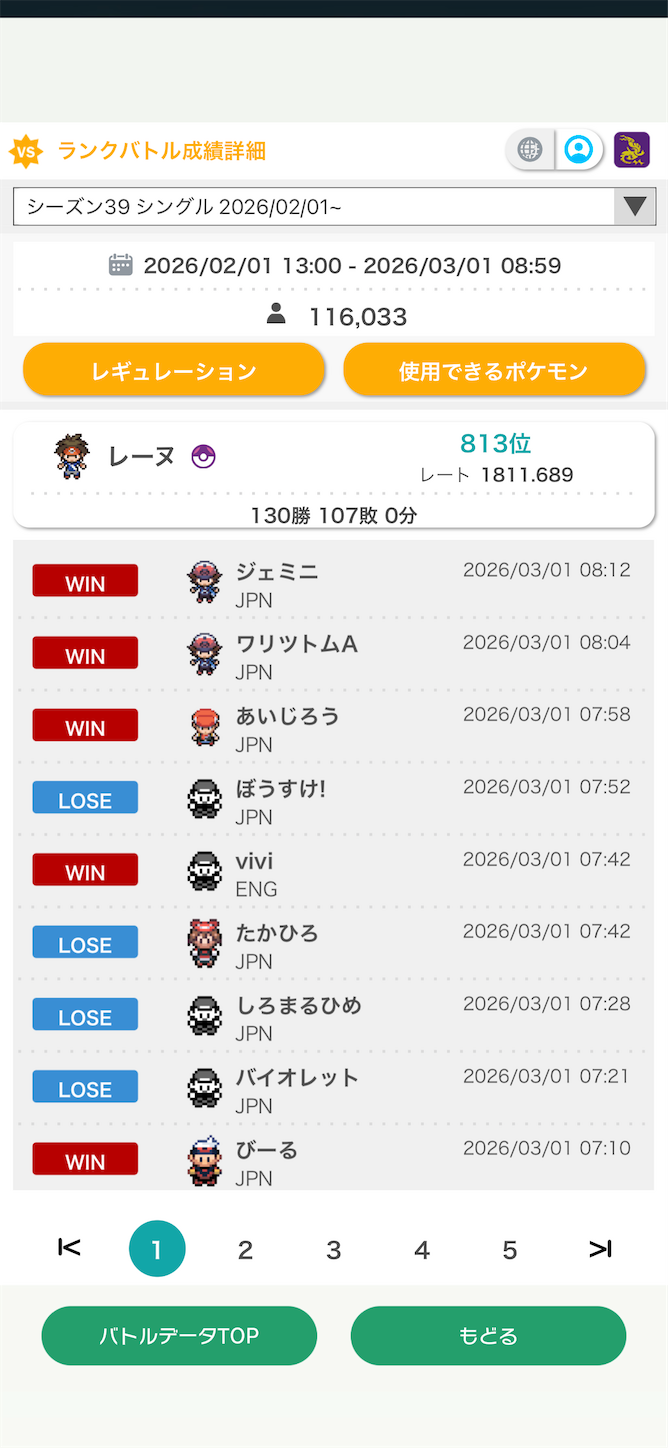Open the battle against vivi
668x1448 pixels.
coord(334,873)
